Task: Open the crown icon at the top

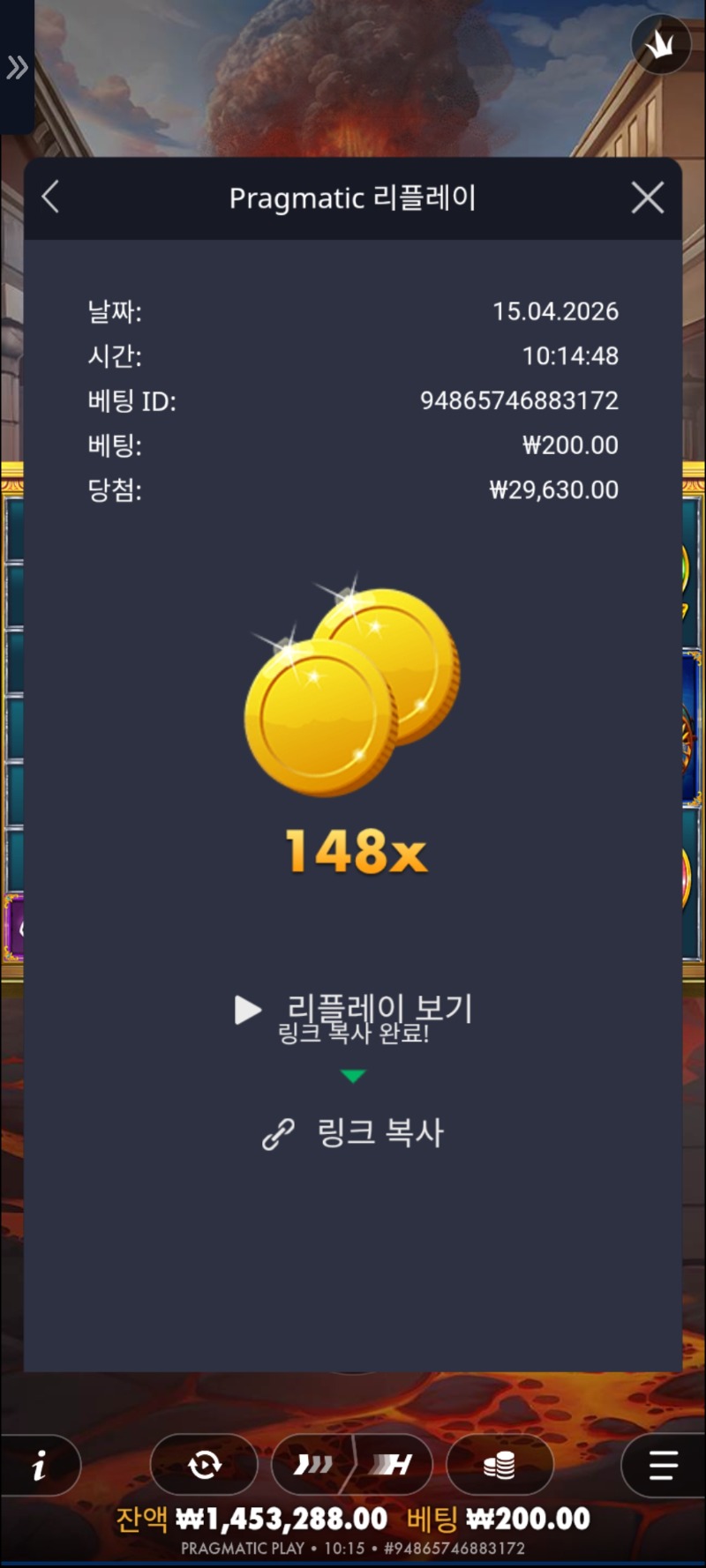Action: 661,44
